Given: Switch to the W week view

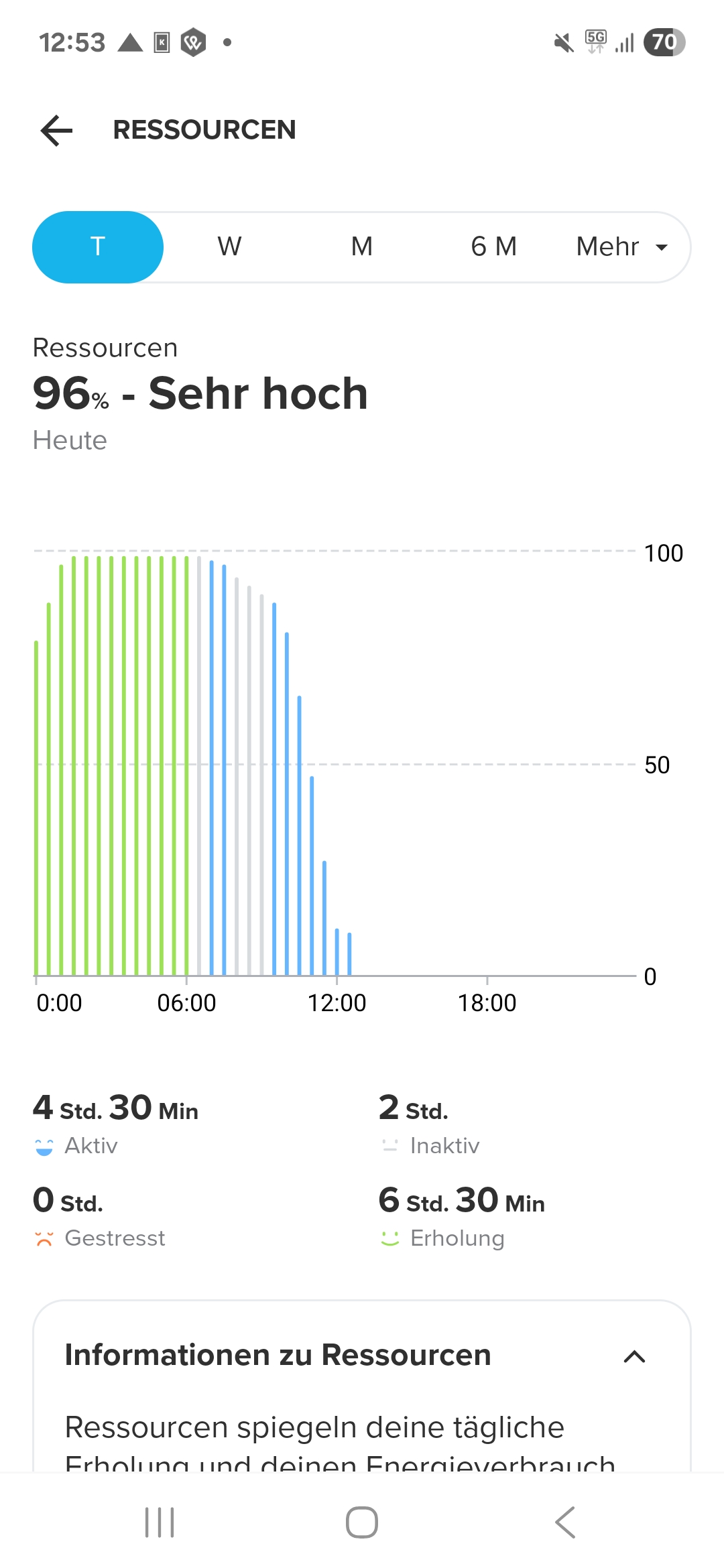Looking at the screenshot, I should pos(229,247).
